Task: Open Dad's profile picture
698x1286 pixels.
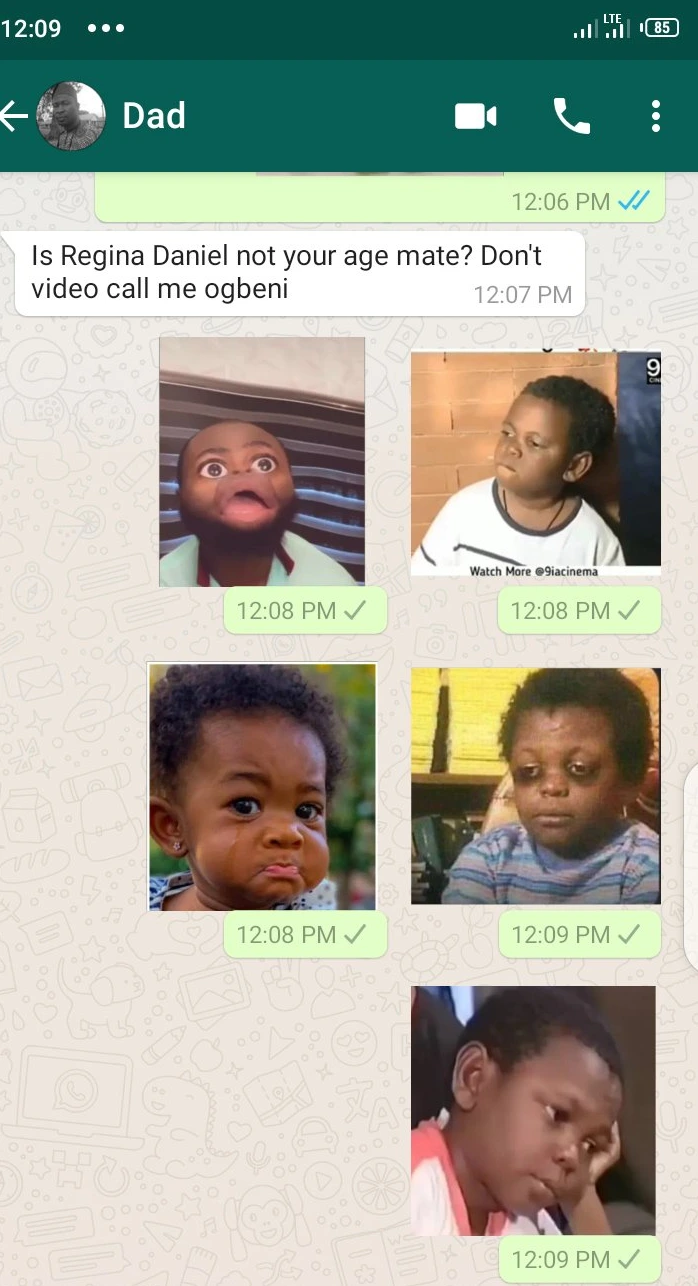Action: (x=71, y=116)
